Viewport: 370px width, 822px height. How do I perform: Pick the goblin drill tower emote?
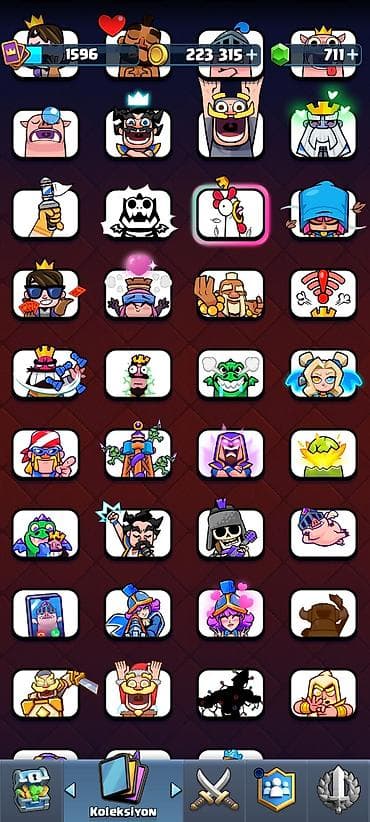click(138, 451)
